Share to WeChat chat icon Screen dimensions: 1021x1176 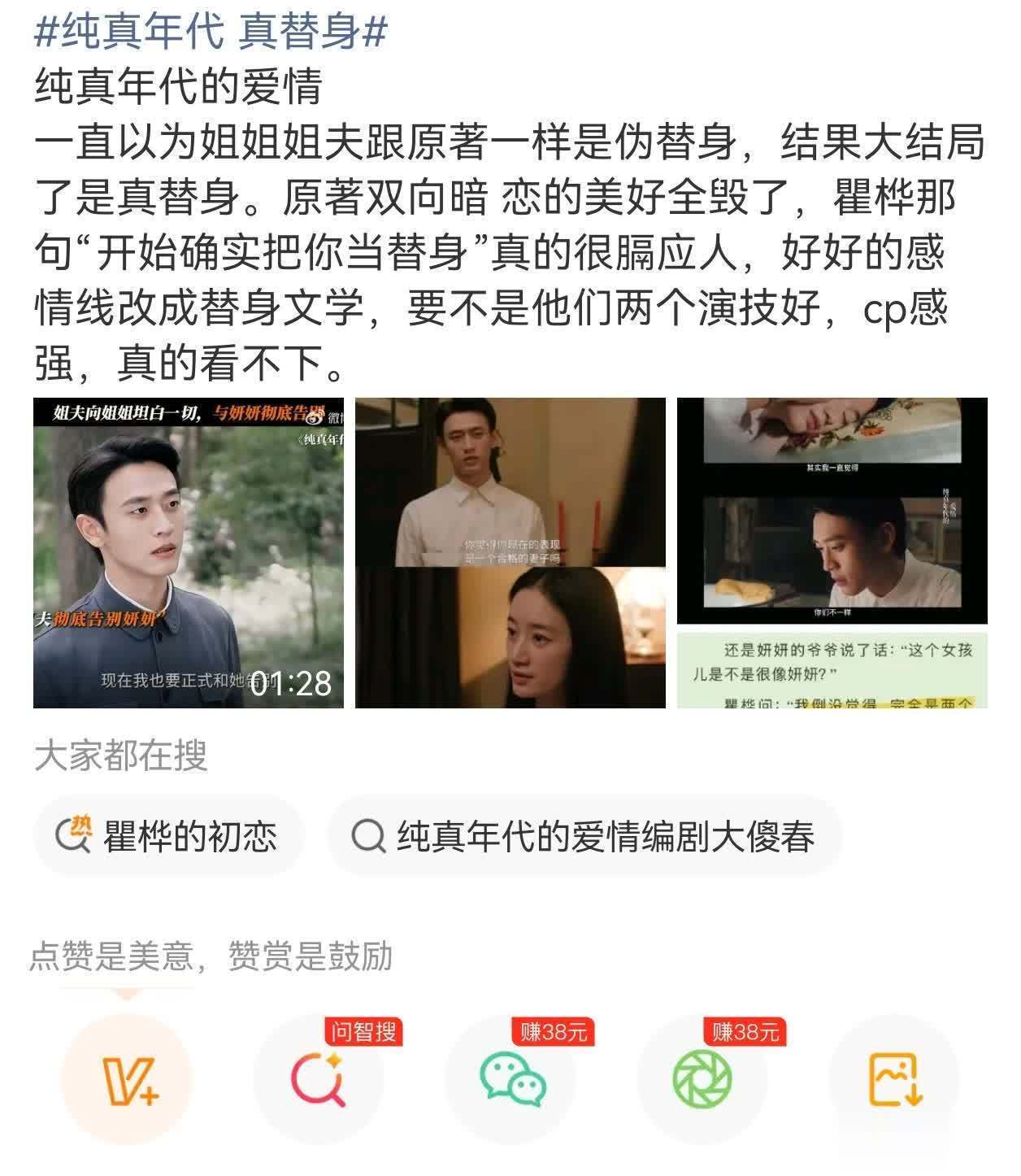point(511,1080)
